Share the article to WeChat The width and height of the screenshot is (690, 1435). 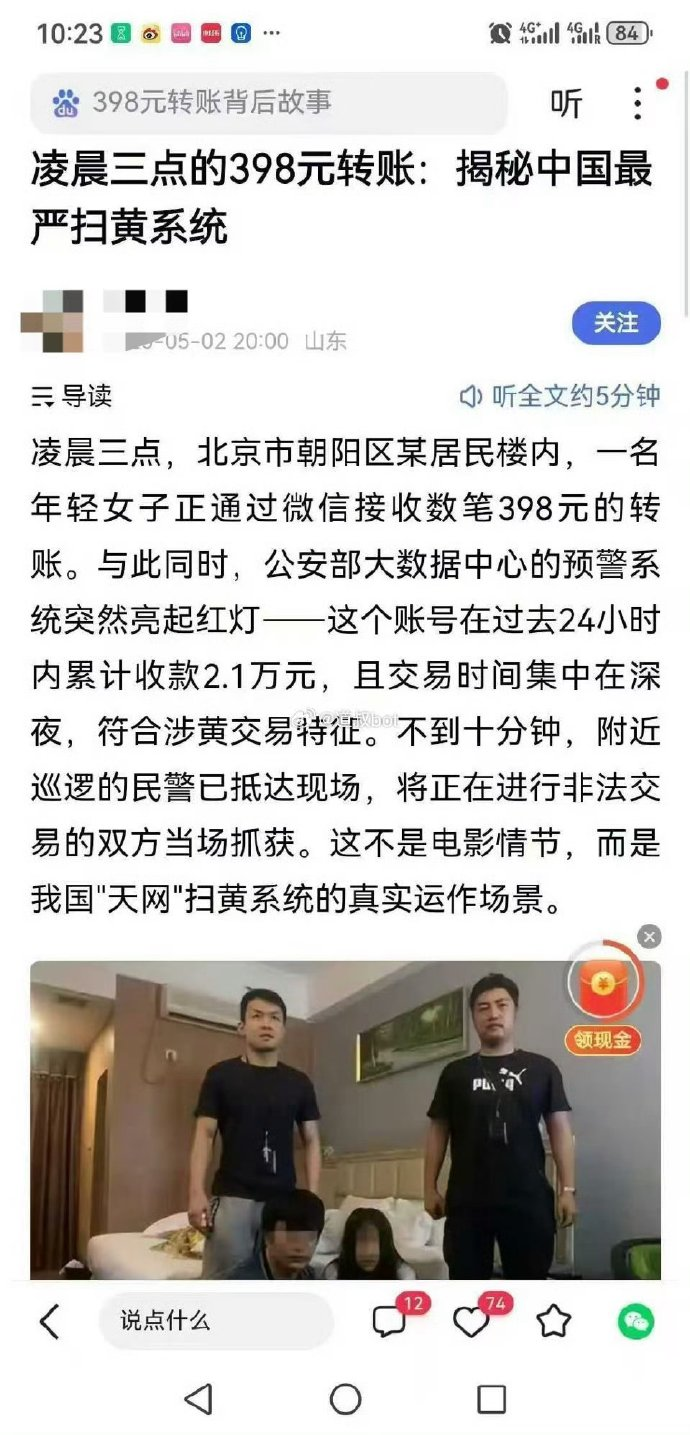(x=636, y=1321)
